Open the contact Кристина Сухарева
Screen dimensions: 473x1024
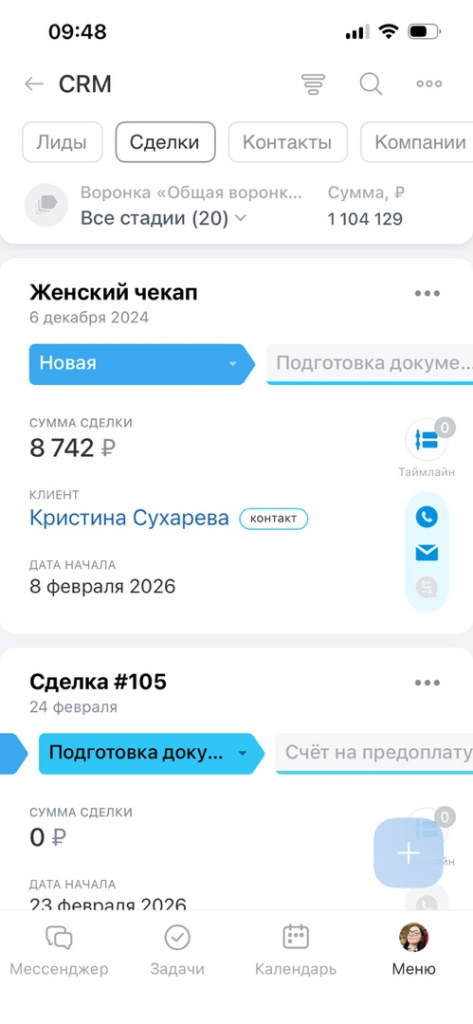[129, 518]
